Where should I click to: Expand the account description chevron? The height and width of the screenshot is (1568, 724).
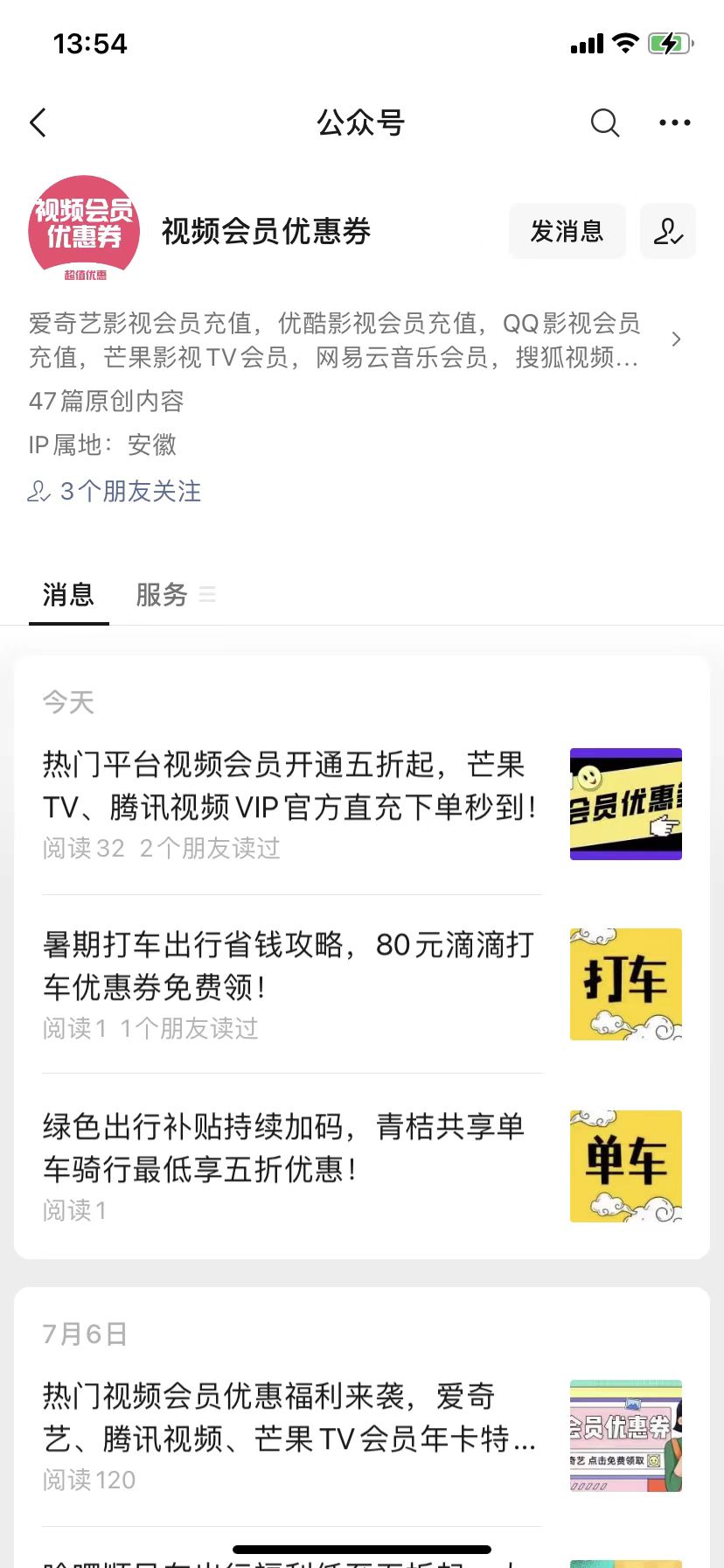tap(676, 339)
